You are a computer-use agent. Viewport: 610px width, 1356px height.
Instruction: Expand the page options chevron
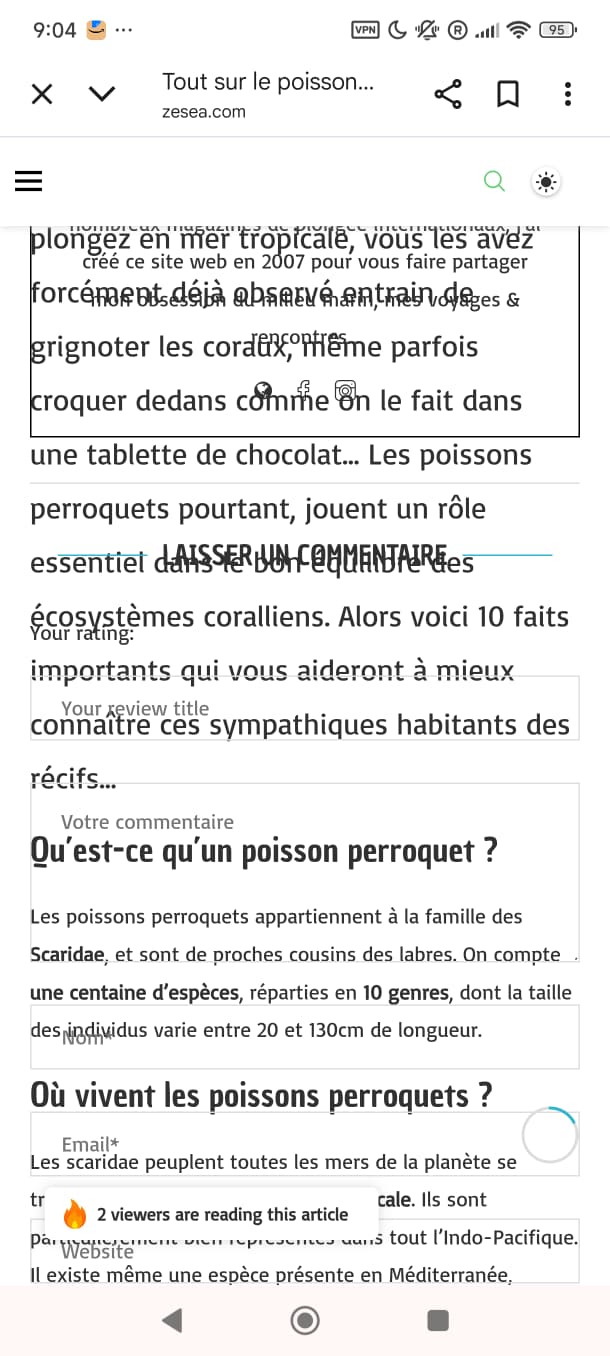click(x=102, y=94)
